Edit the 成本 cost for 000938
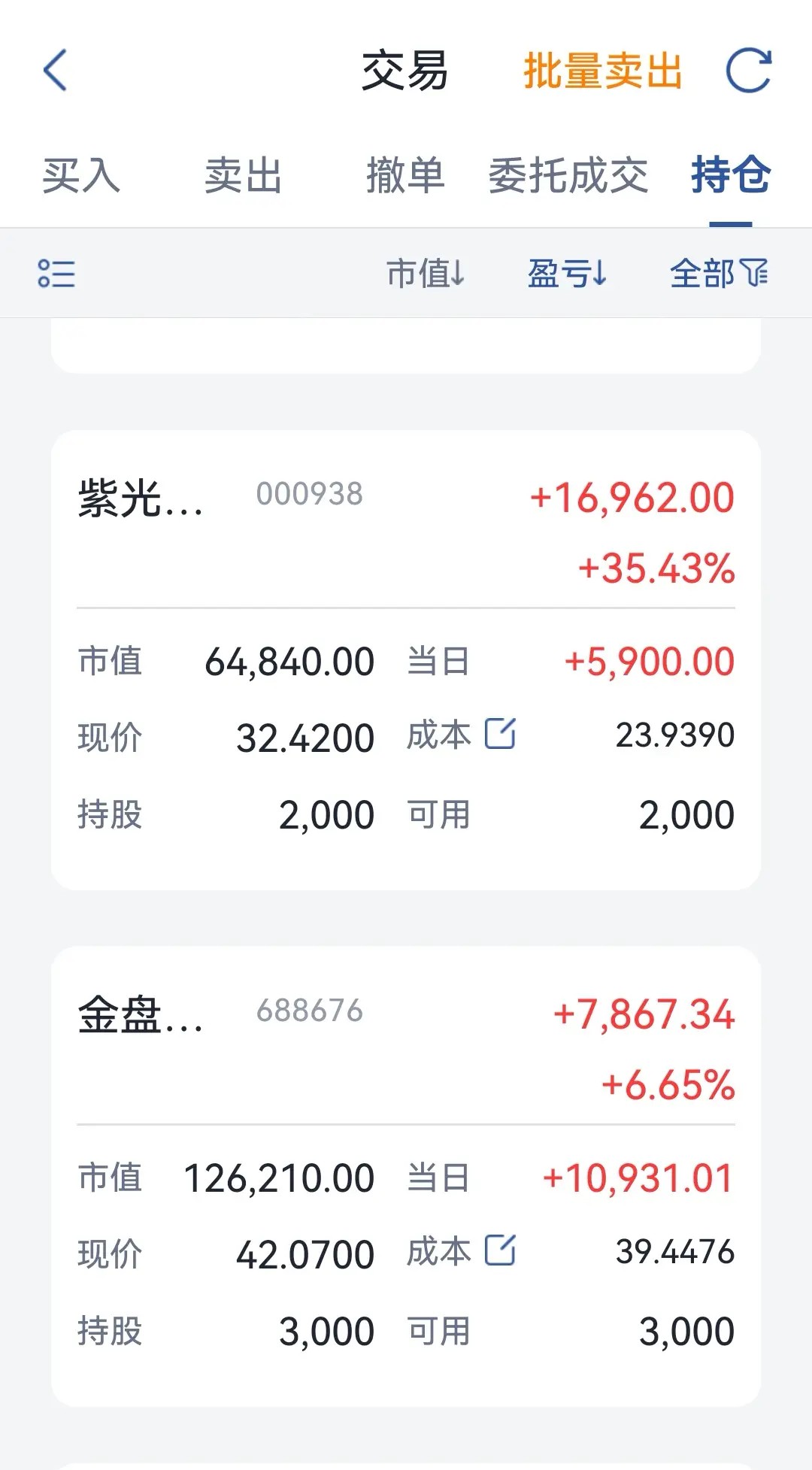This screenshot has width=812, height=1470. 500,734
